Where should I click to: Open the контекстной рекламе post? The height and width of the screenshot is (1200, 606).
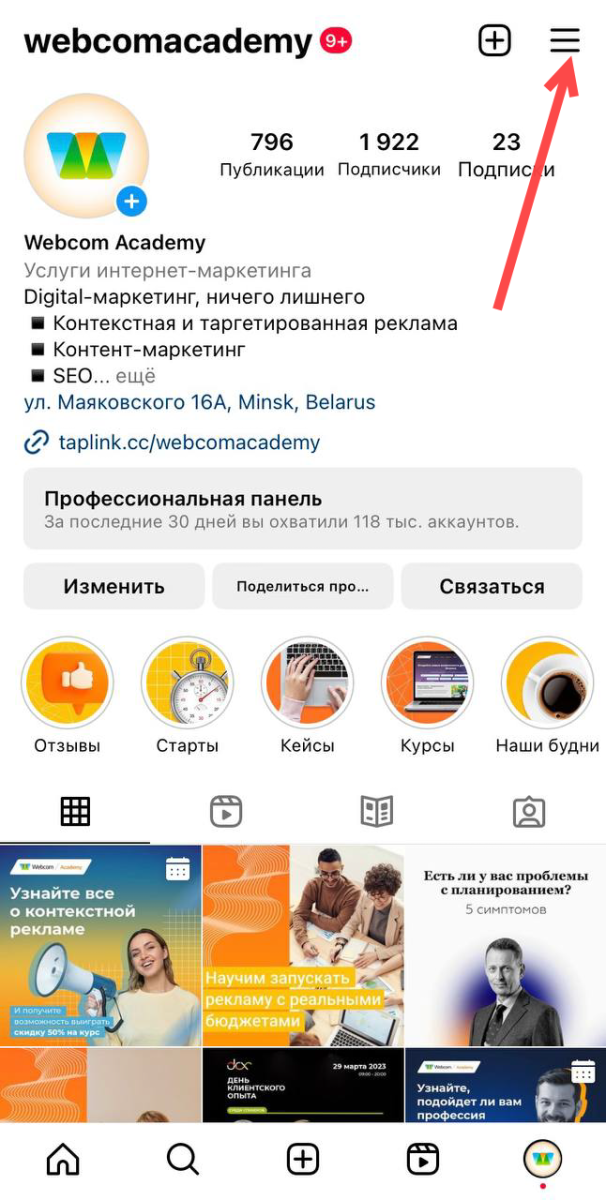coord(100,945)
